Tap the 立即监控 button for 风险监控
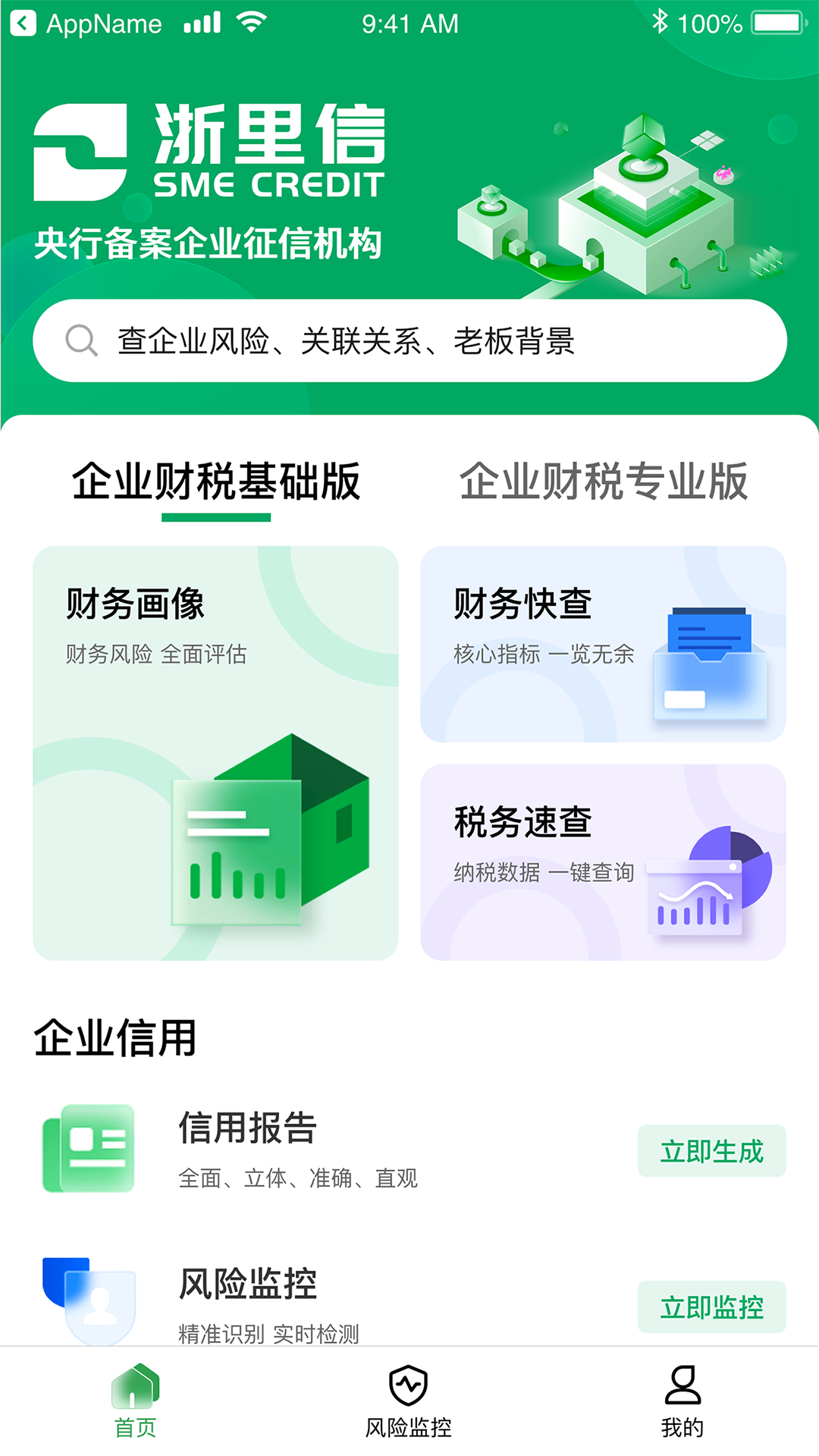Image resolution: width=819 pixels, height=1456 pixels. (711, 1306)
